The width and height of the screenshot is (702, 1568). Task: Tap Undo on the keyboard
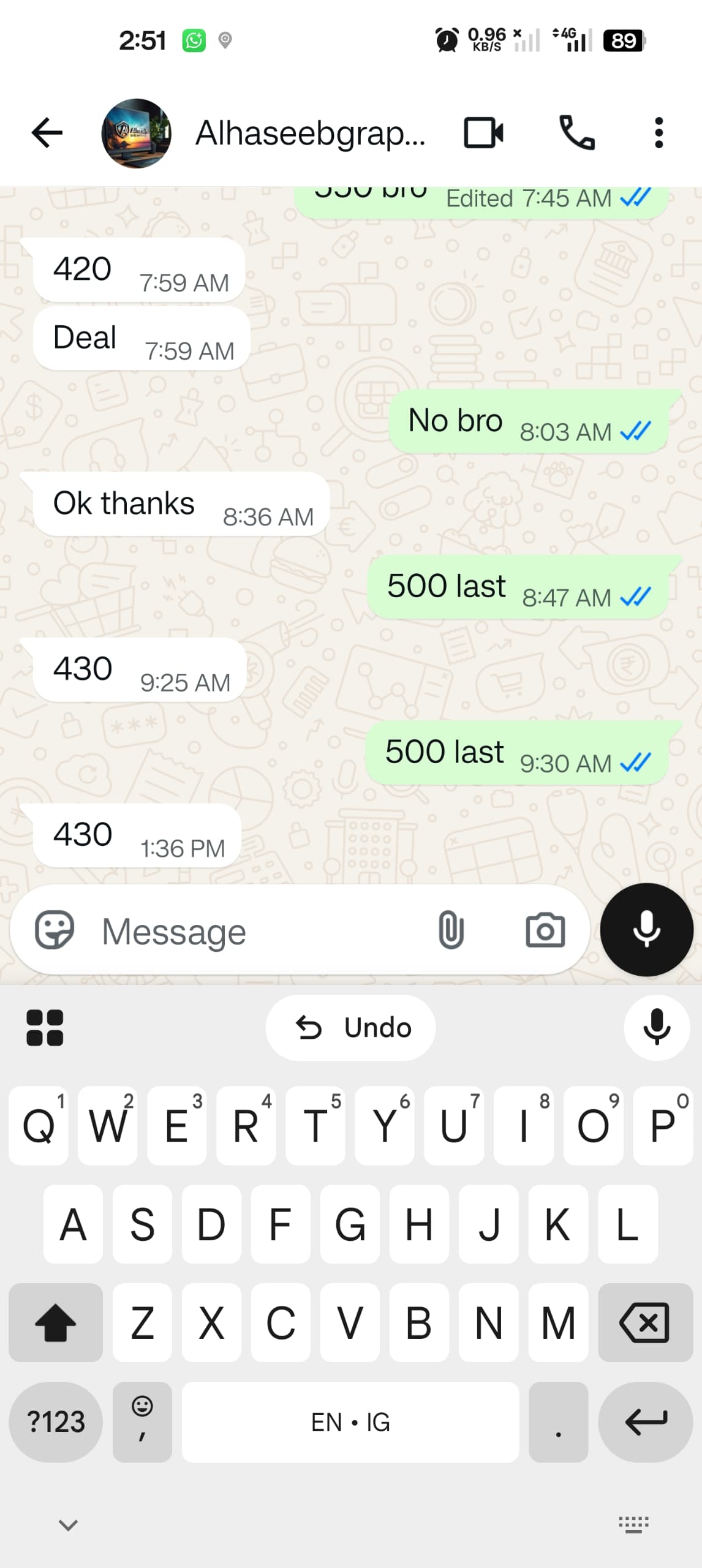[x=350, y=1027]
